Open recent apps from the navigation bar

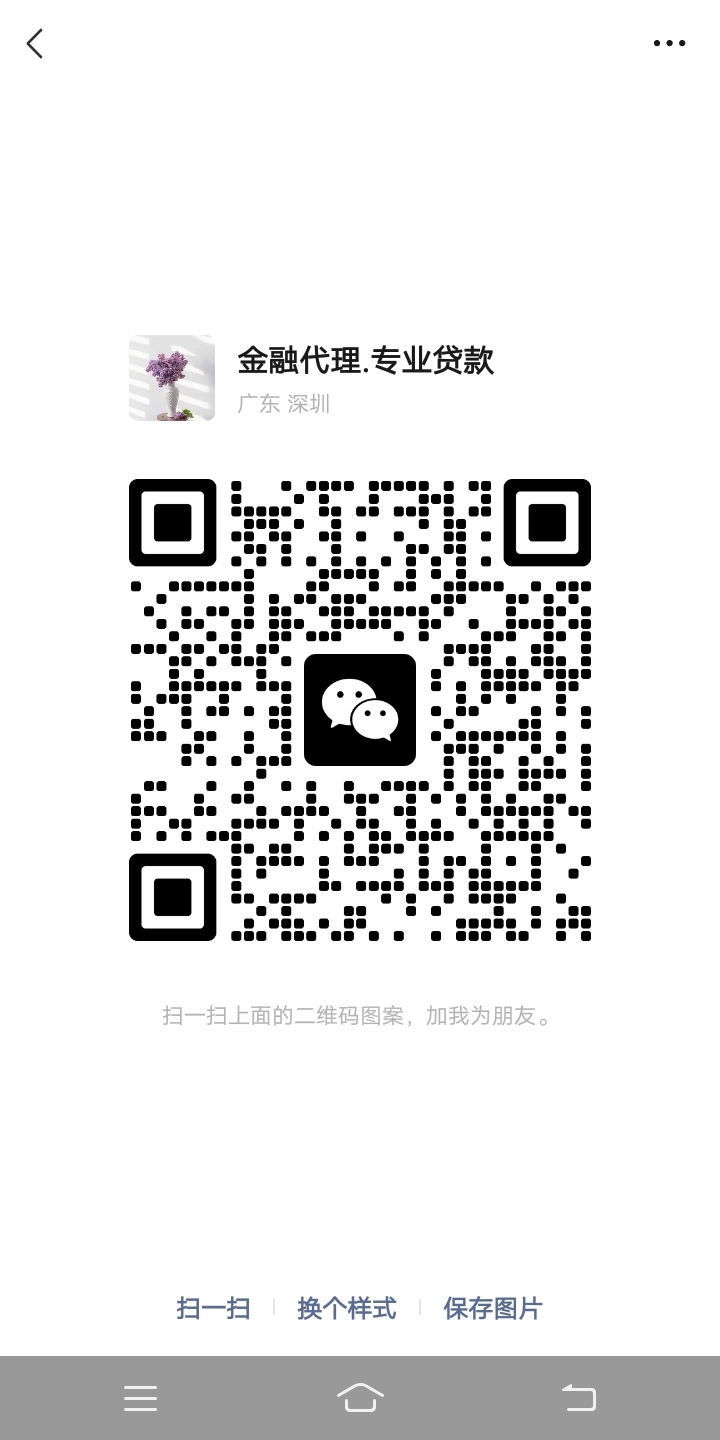pos(140,1398)
